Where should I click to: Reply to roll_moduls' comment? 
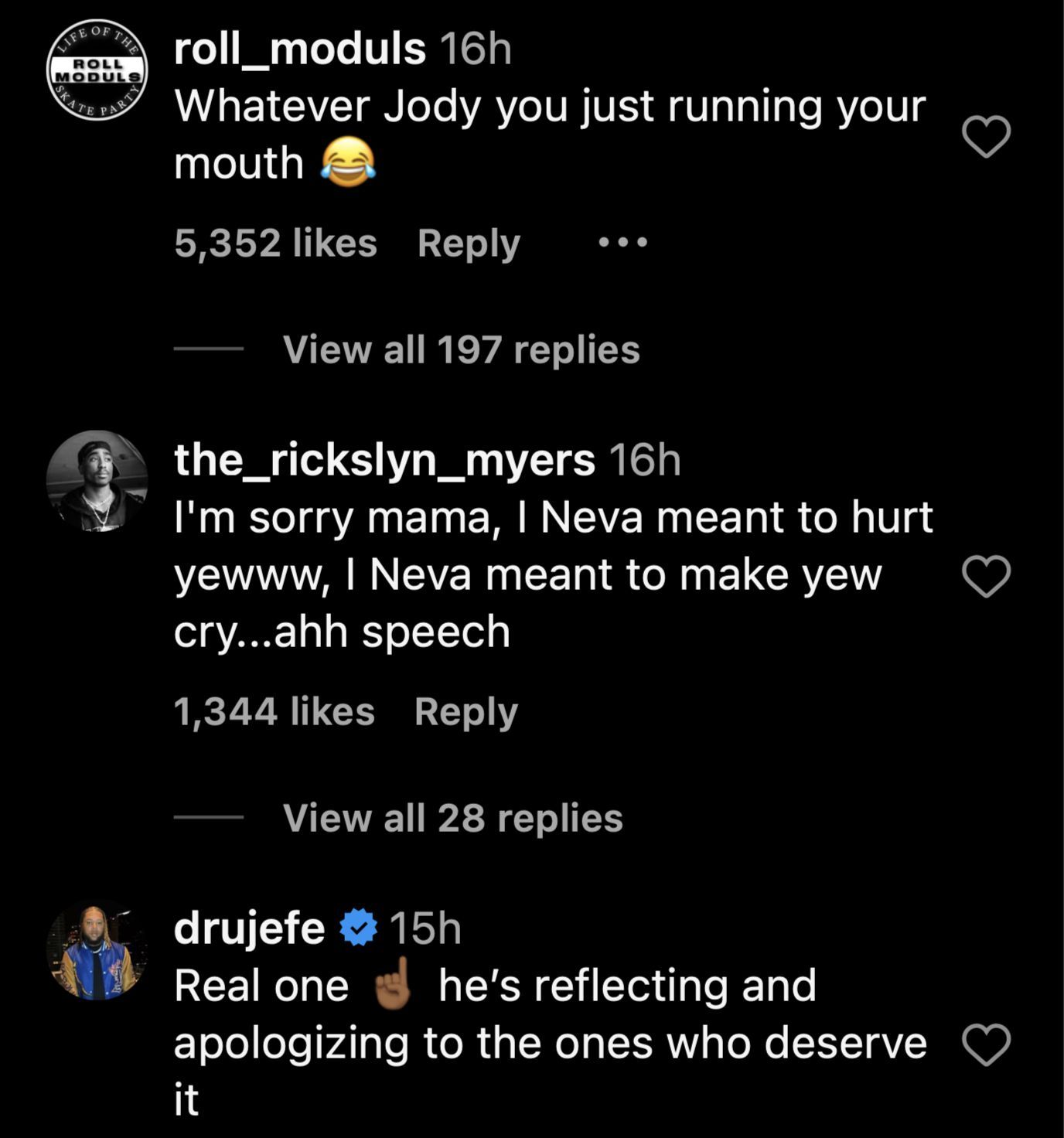click(469, 244)
